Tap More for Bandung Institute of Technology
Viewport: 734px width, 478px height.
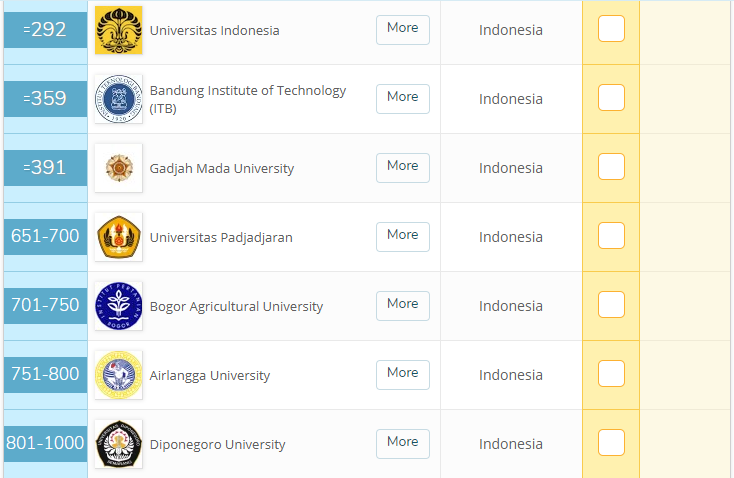(x=402, y=98)
